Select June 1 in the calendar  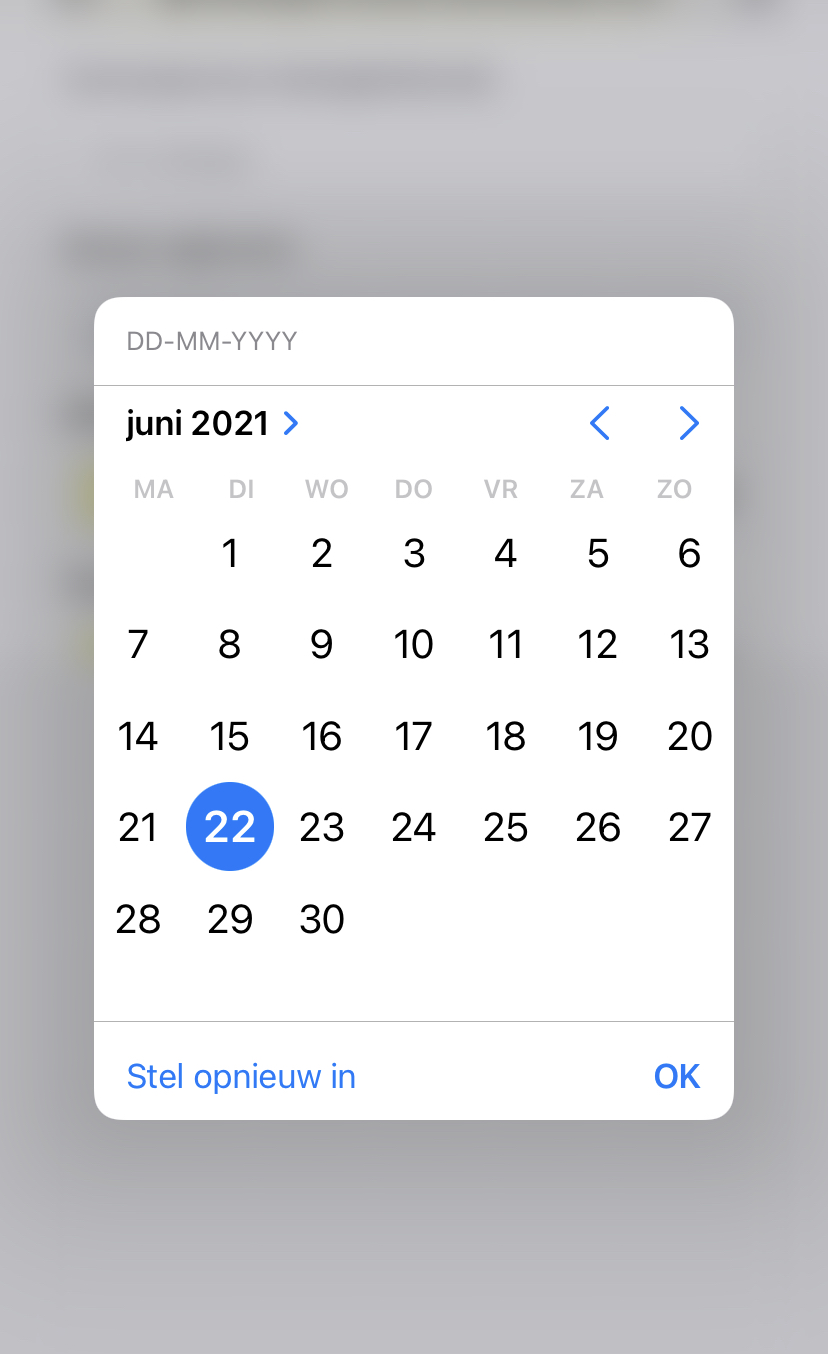(x=230, y=553)
